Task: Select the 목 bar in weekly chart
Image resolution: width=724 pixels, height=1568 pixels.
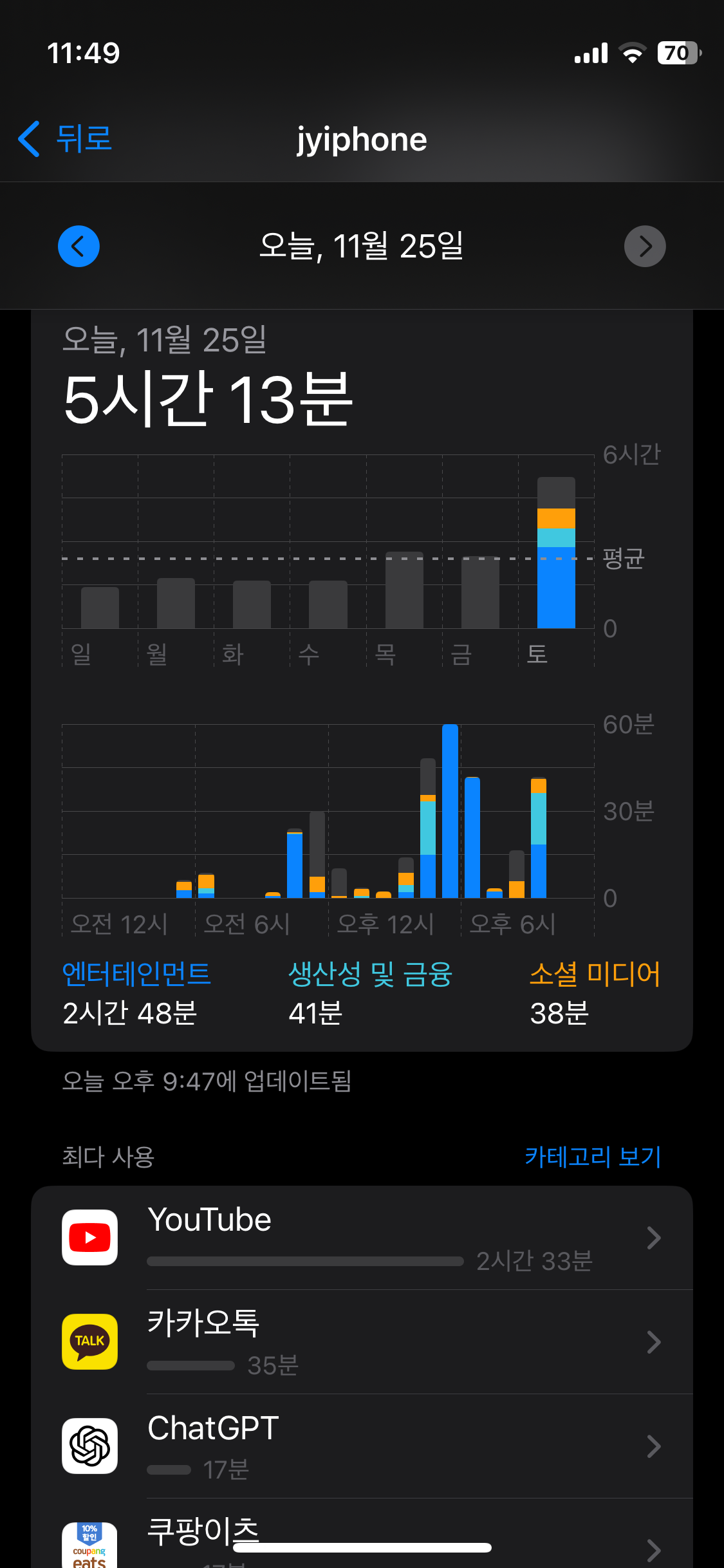Action: (x=404, y=590)
